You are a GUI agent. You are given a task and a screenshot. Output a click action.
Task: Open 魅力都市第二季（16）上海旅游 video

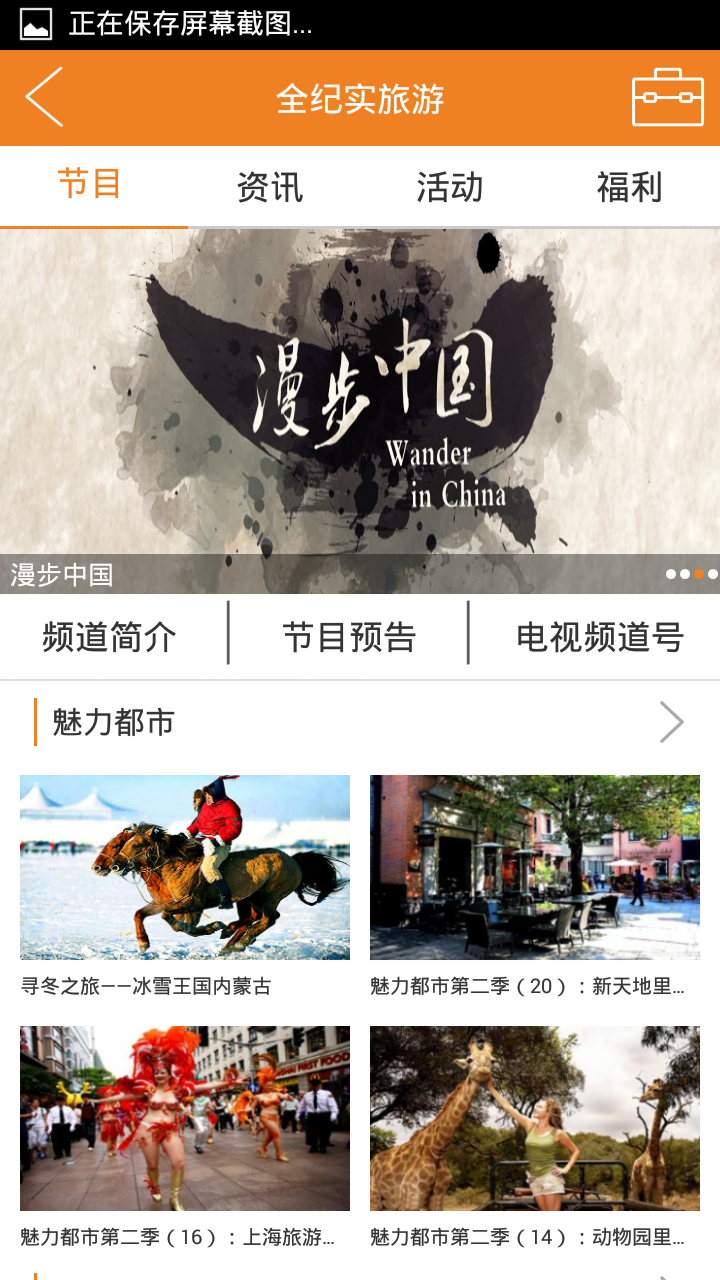coord(185,1118)
